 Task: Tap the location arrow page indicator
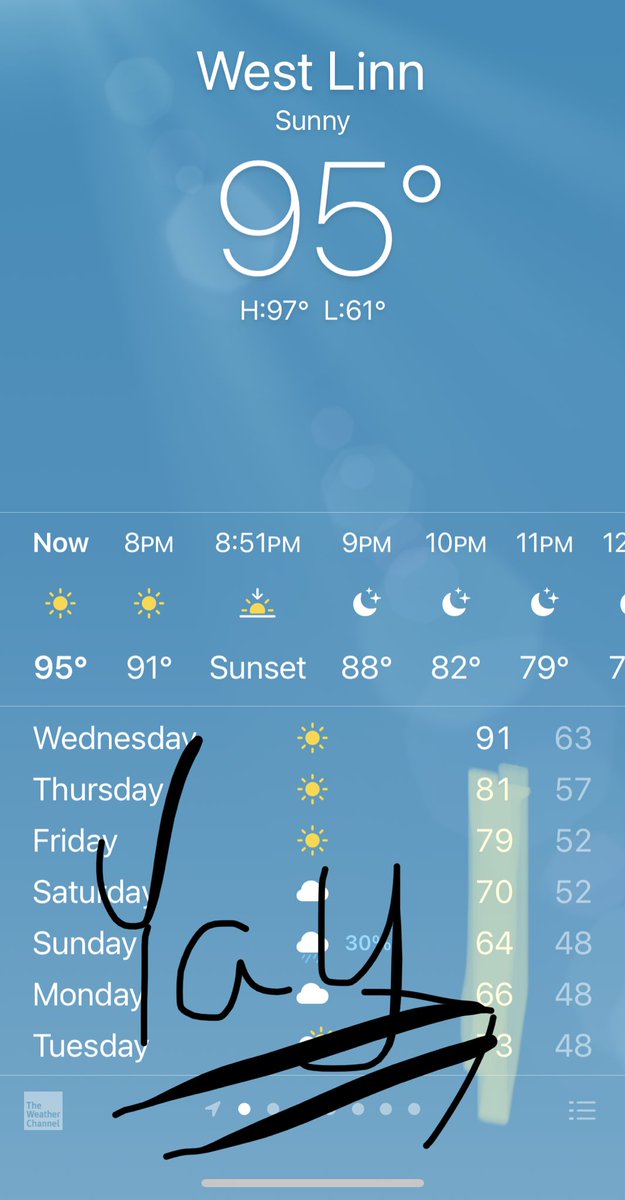coord(213,1109)
